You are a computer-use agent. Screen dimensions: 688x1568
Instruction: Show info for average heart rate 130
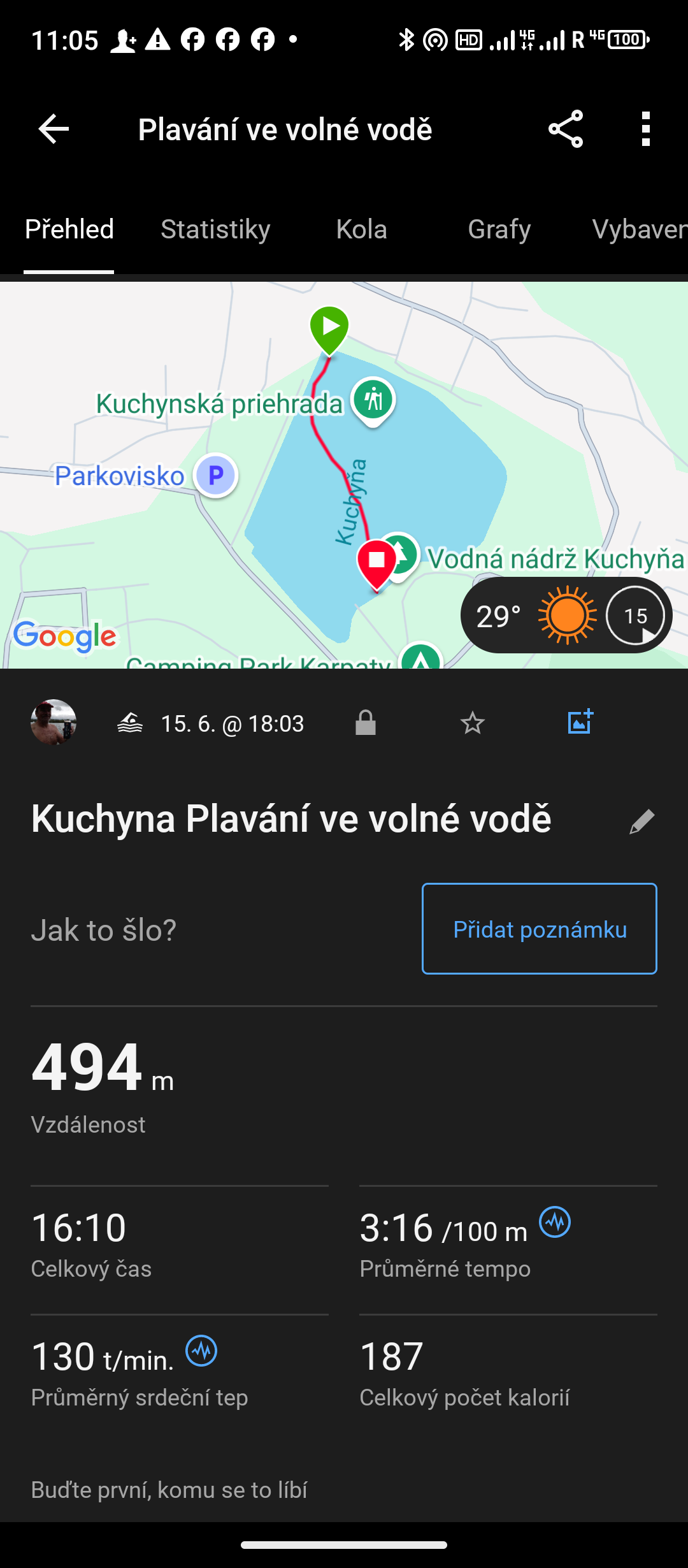201,1351
